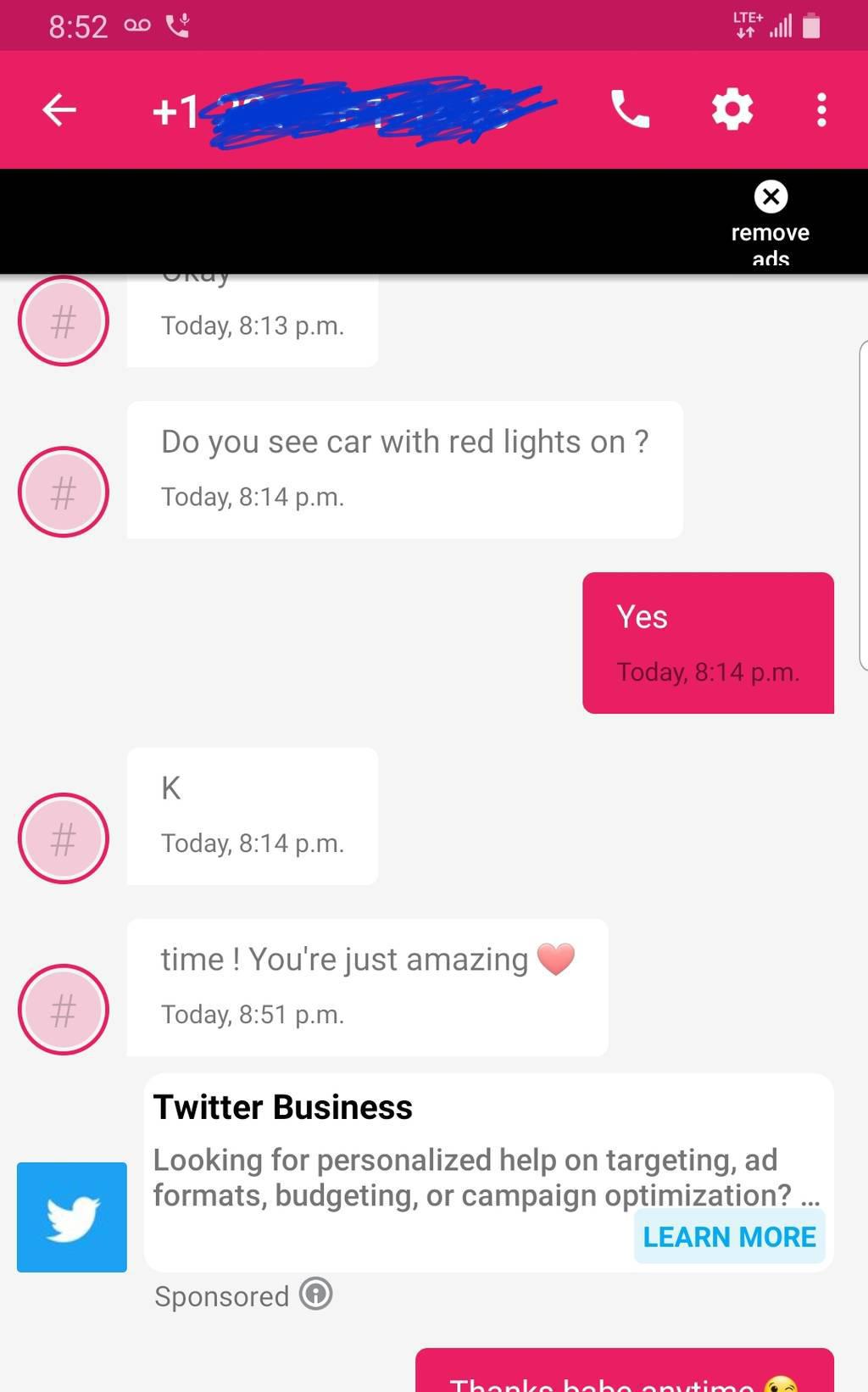
Task: Dismiss the banner with remove ads
Action: [x=771, y=198]
